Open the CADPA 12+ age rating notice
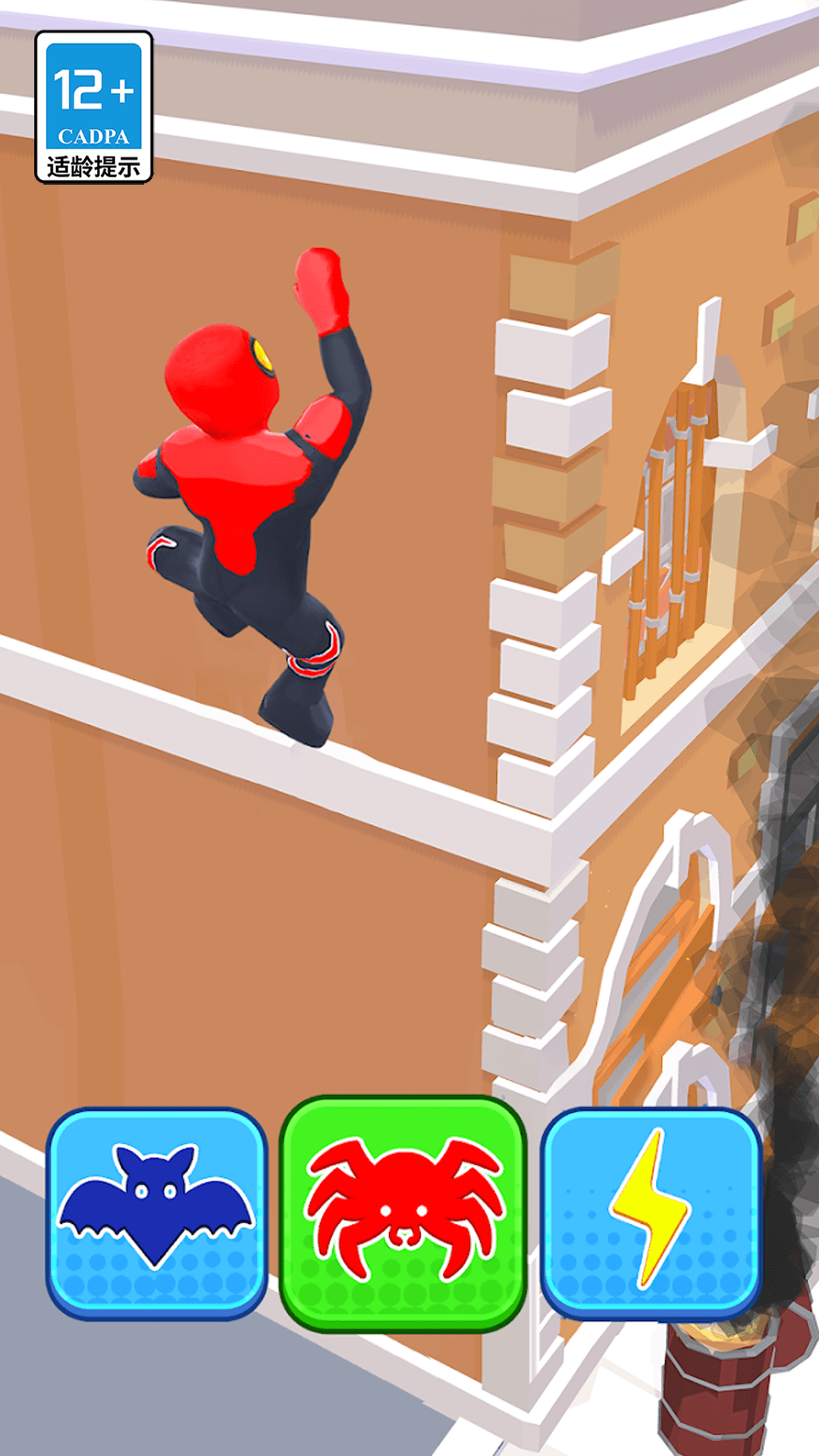This screenshot has width=819, height=1456. pyautogui.click(x=94, y=107)
